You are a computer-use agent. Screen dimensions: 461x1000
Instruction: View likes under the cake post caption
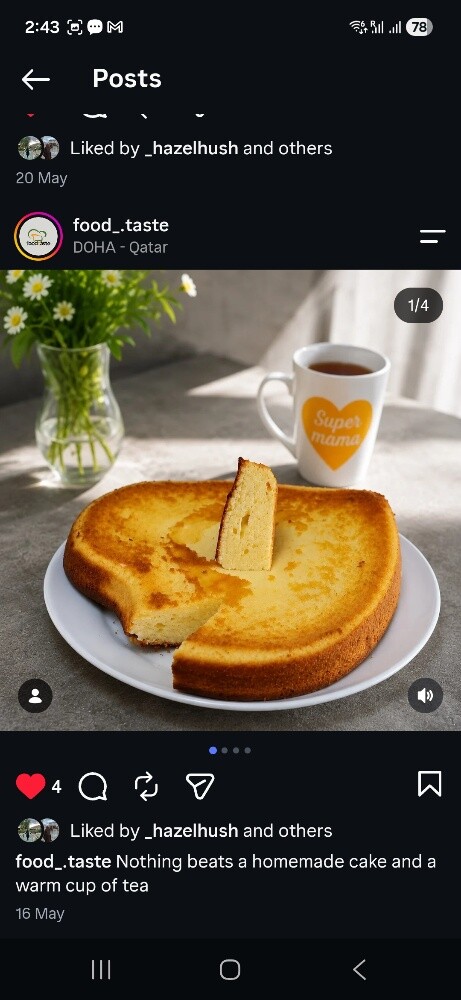[x=201, y=831]
